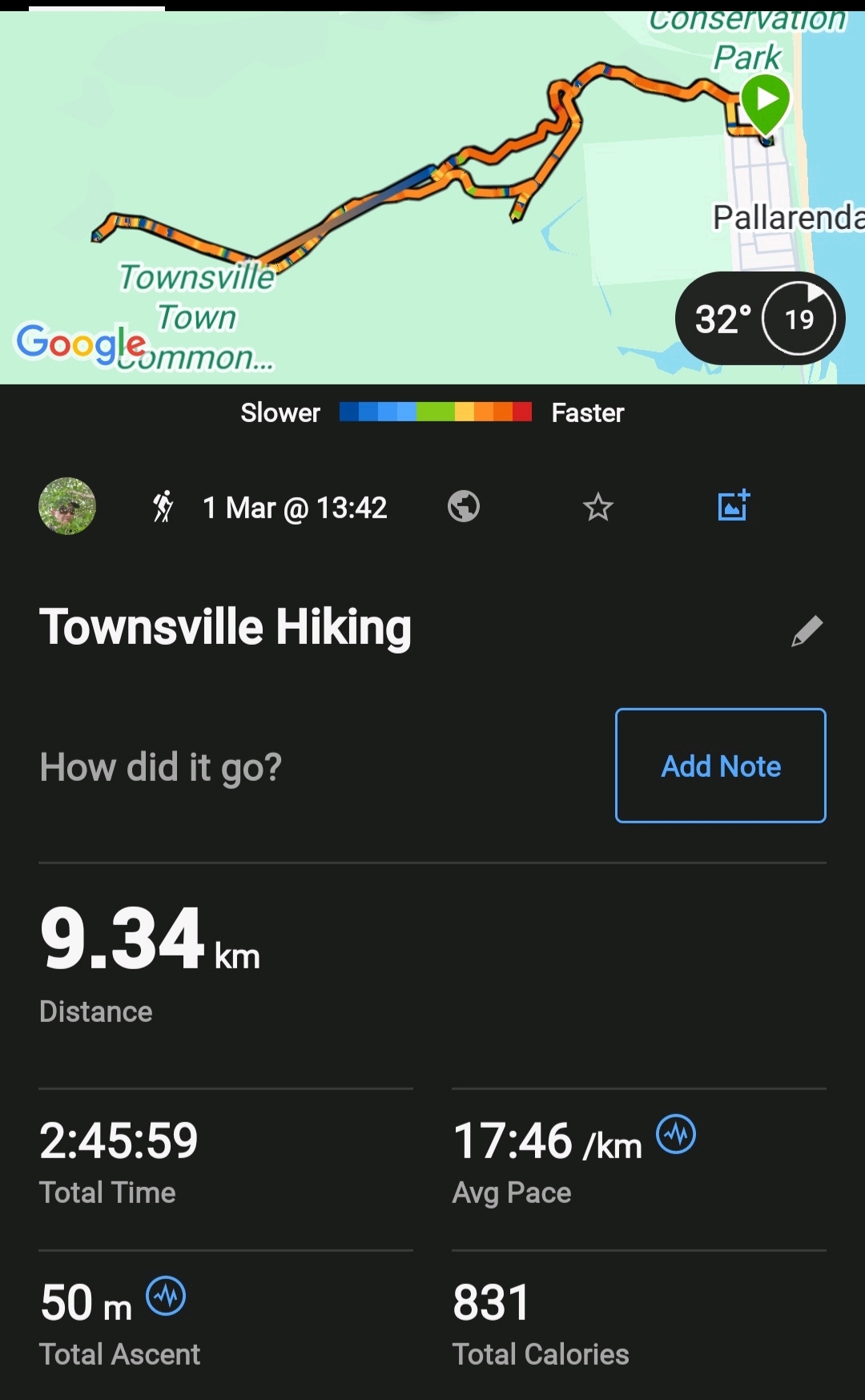Image resolution: width=865 pixels, height=1400 pixels.
Task: View info icon next to Total Ascent
Action: 166,1296
